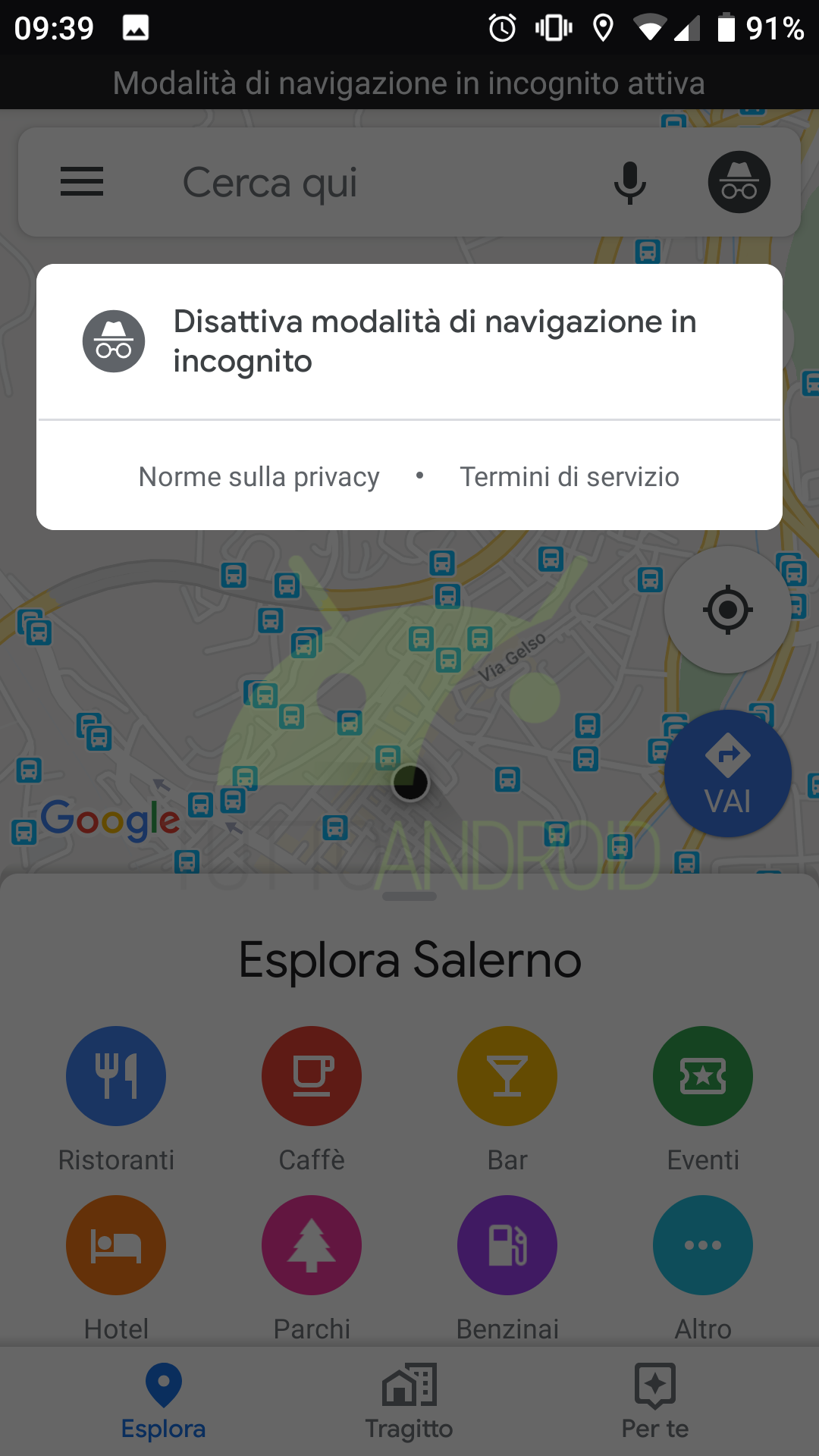Start voice search with the microphone

630,182
